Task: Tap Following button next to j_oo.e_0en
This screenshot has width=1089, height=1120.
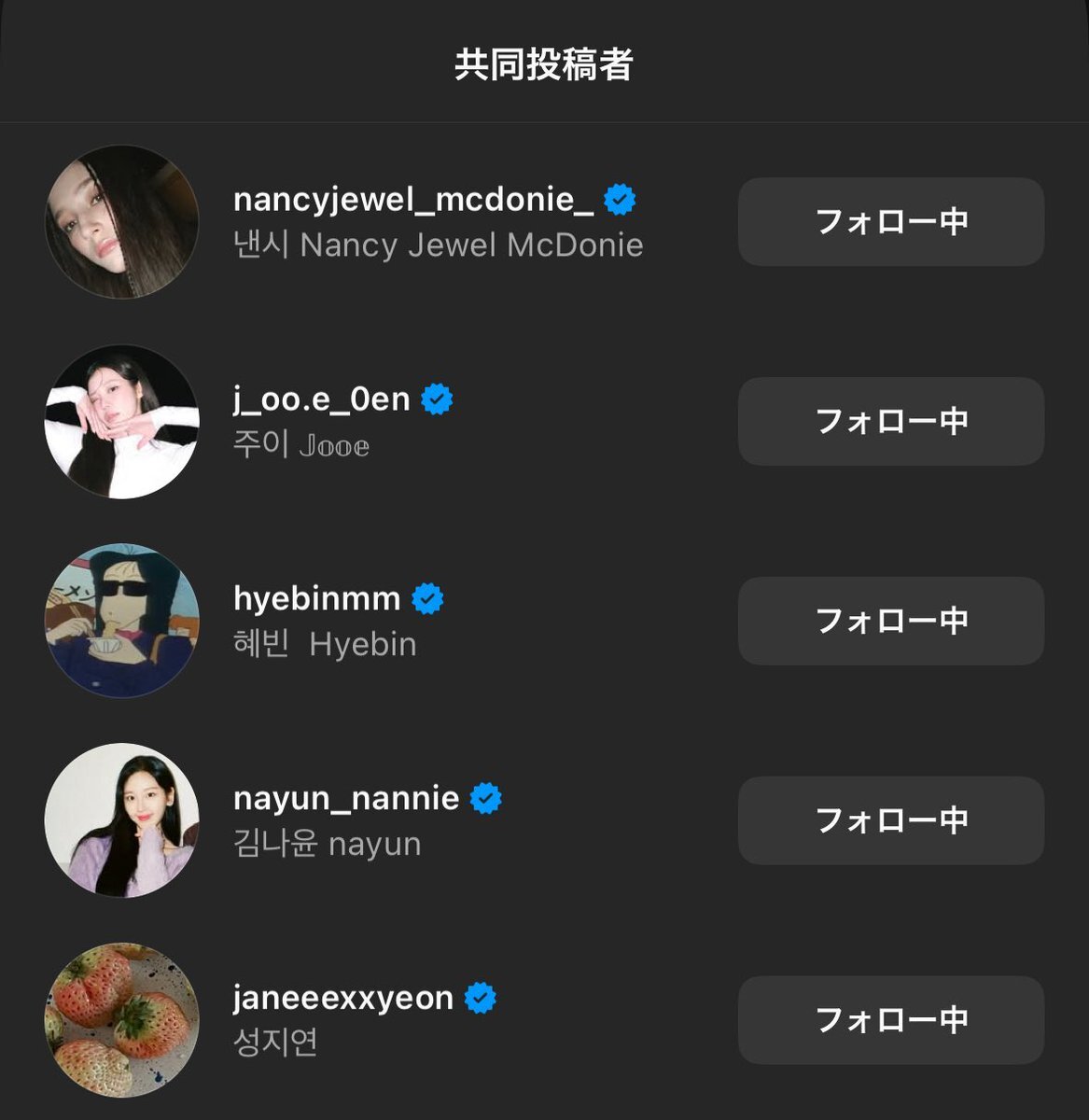Action: click(890, 422)
